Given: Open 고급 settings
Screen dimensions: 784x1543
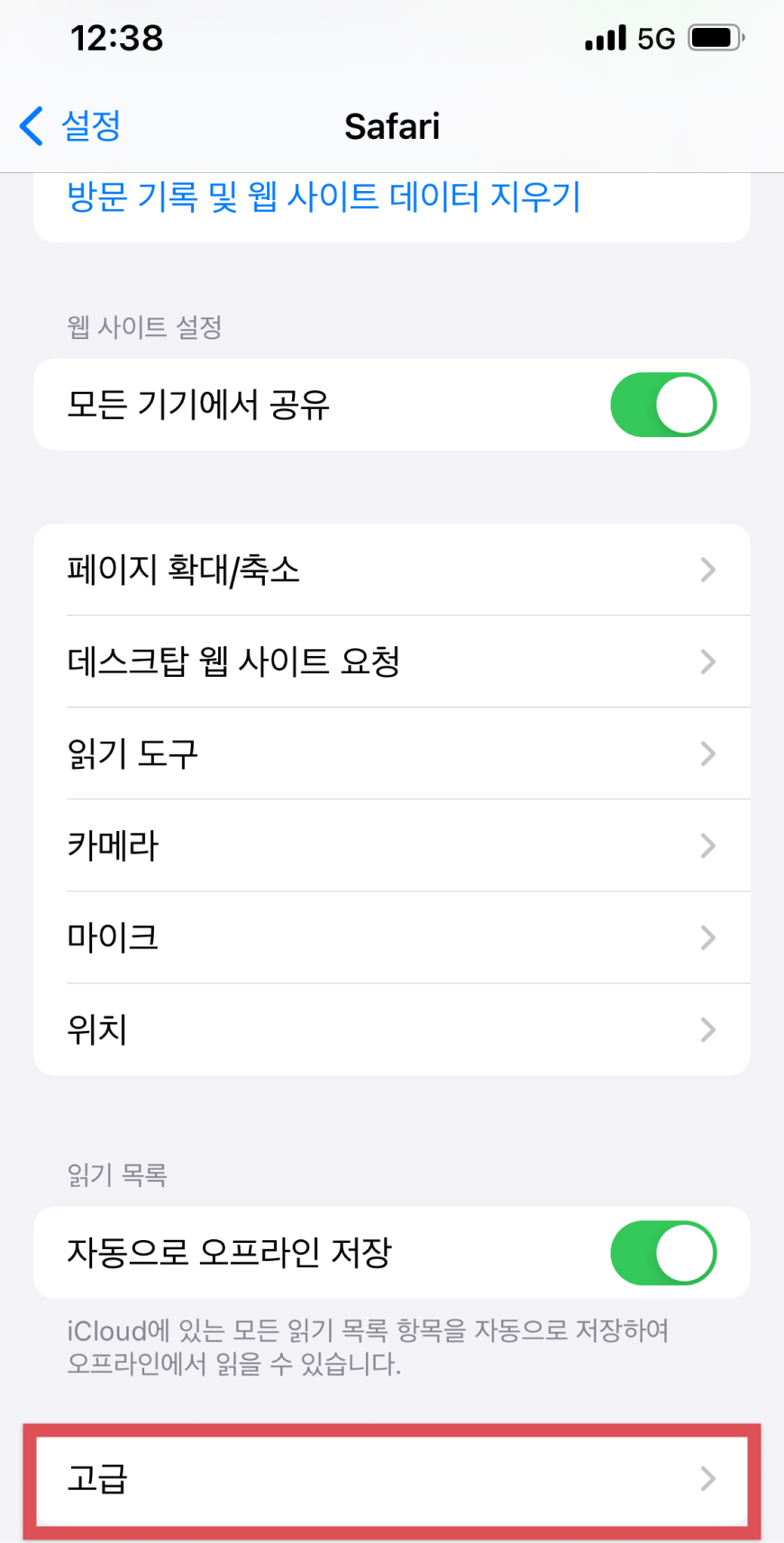Looking at the screenshot, I should click(x=391, y=1479).
